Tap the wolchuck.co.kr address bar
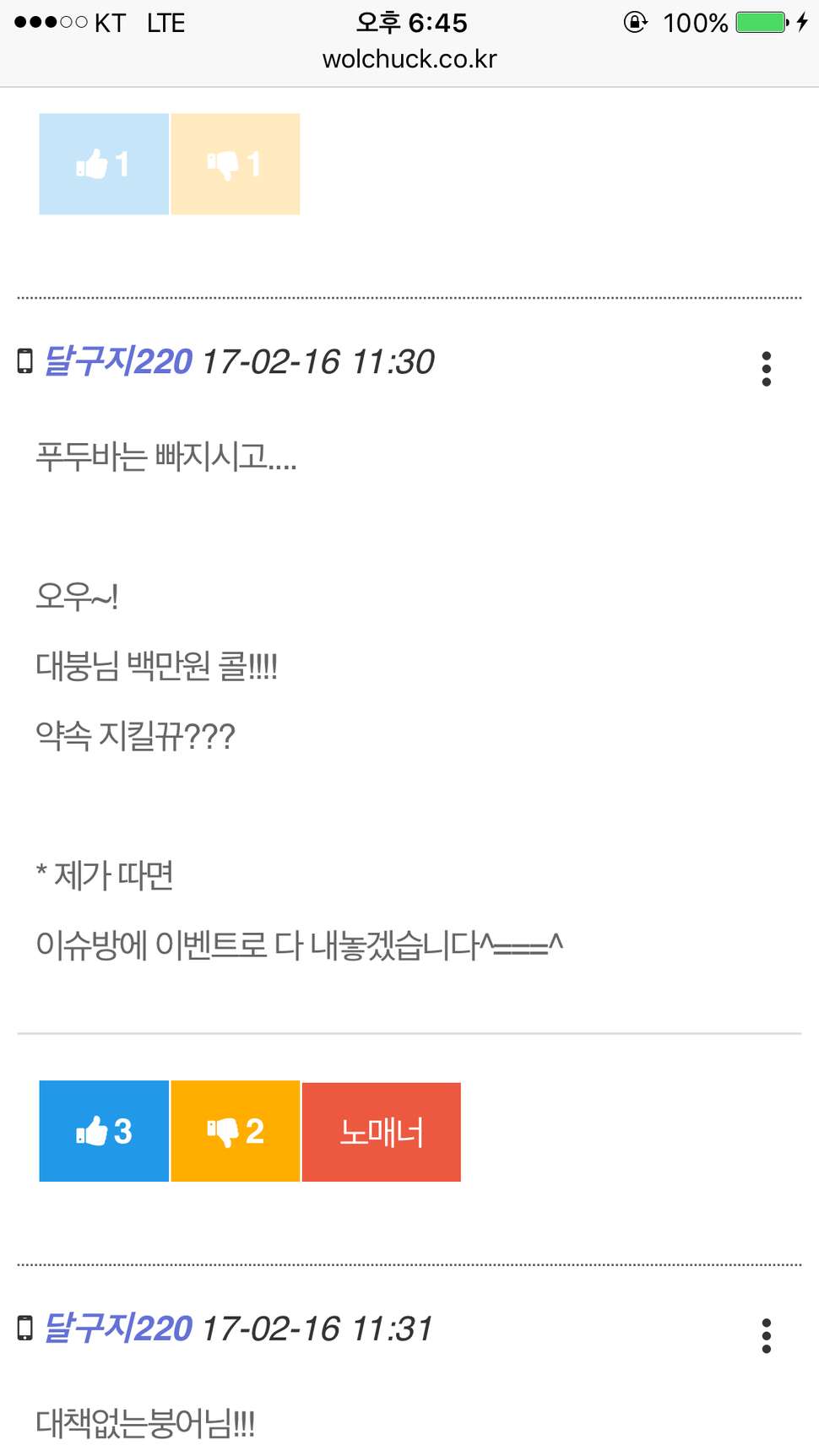 409,59
